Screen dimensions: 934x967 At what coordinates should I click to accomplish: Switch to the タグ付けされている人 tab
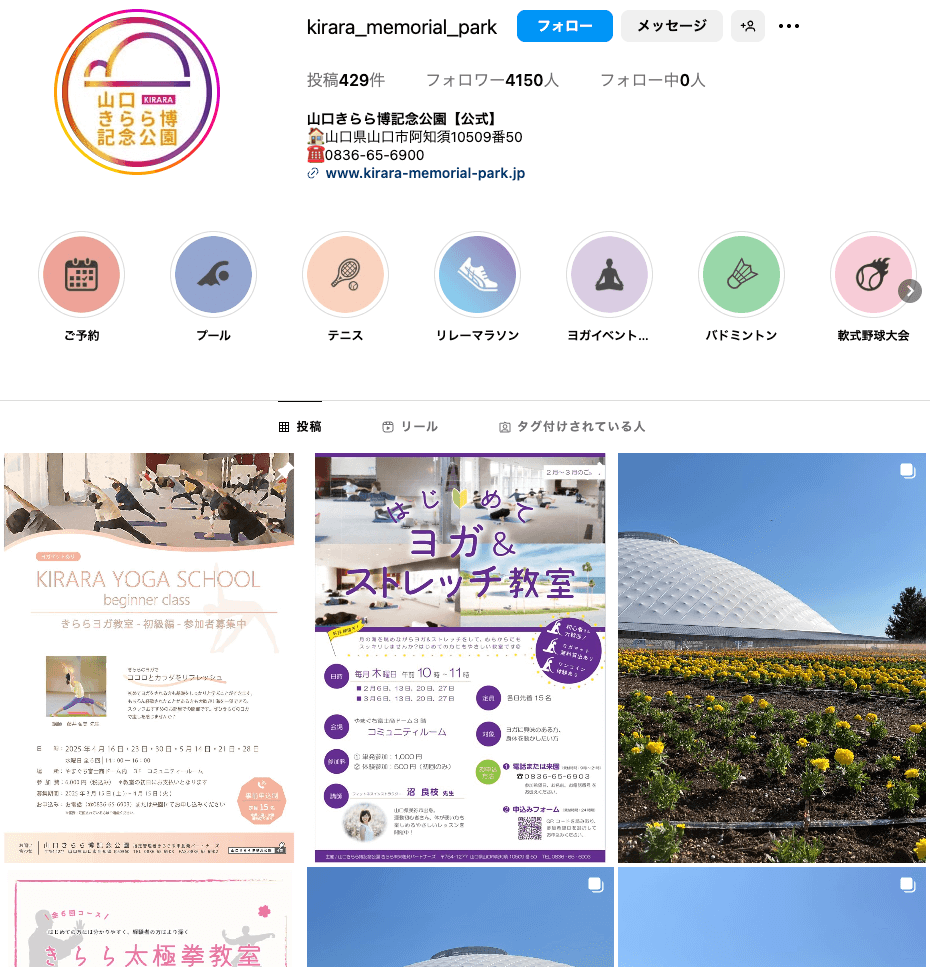[x=572, y=427]
